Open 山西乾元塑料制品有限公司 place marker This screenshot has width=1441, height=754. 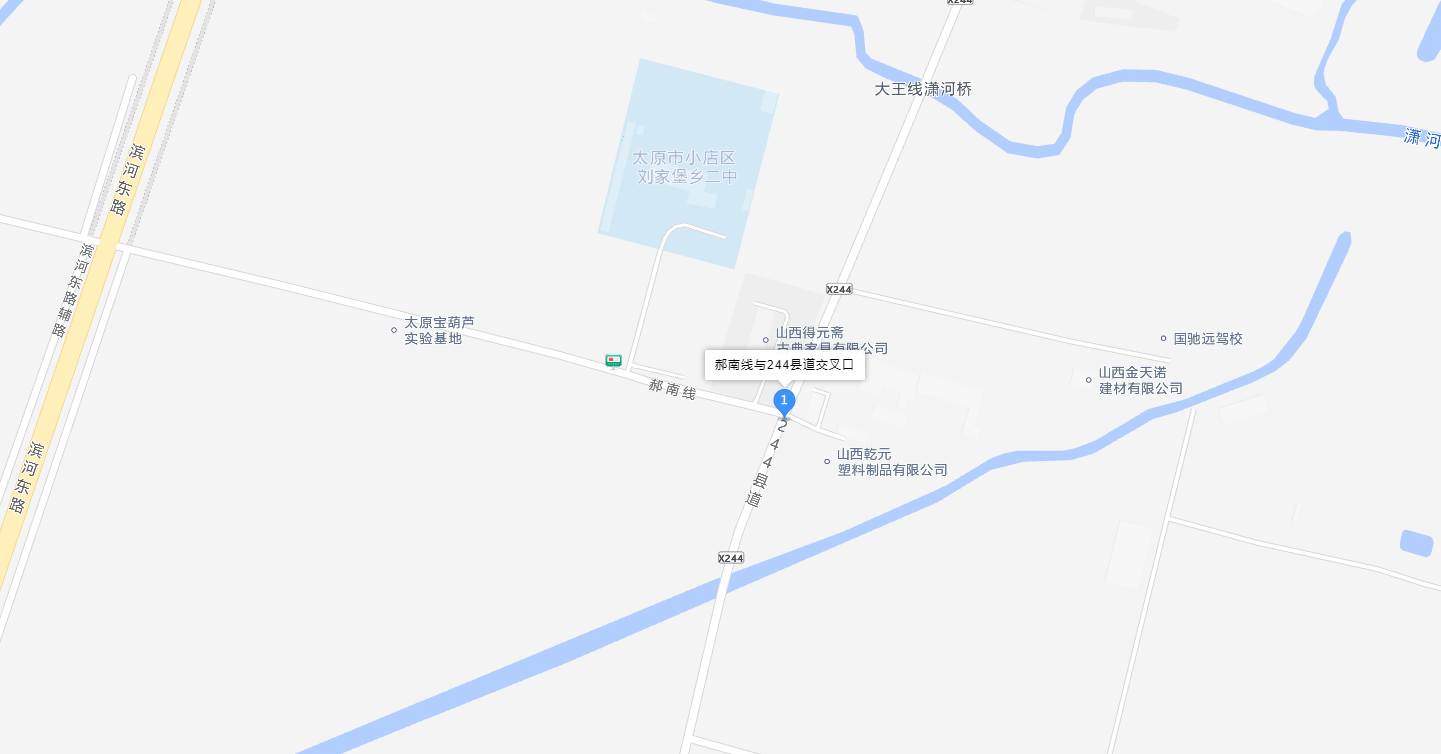click(827, 461)
